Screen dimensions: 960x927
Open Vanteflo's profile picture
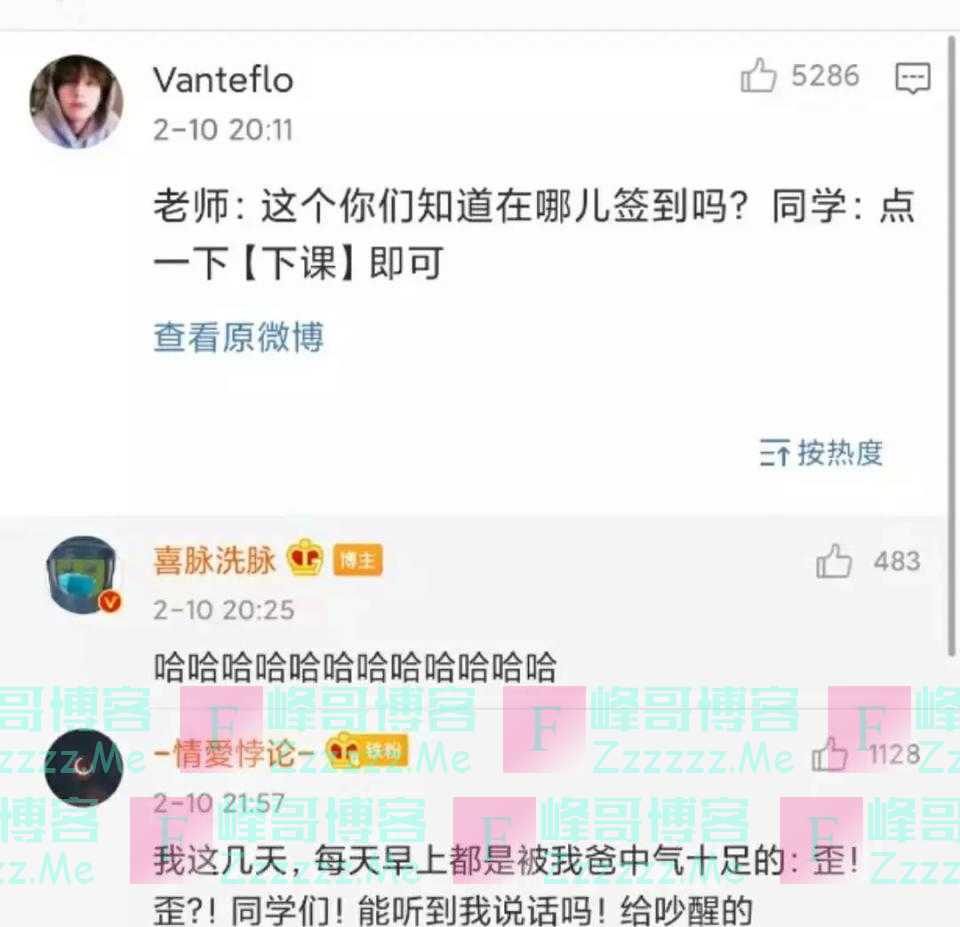[76, 101]
